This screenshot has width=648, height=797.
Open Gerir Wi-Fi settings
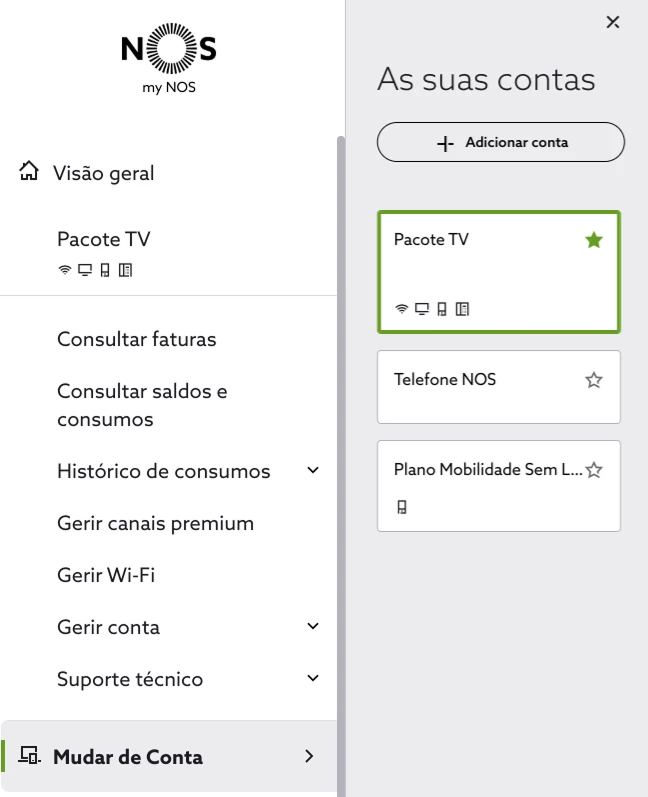point(106,575)
